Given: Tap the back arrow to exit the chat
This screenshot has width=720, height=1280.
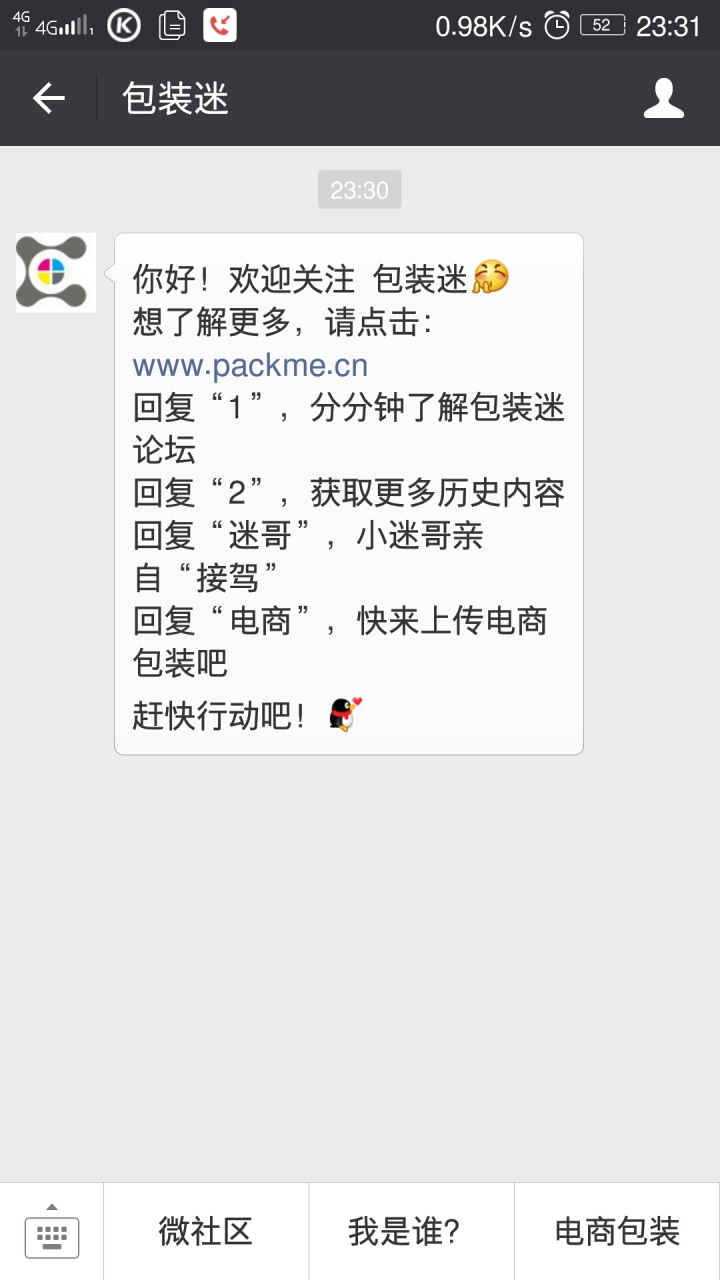Looking at the screenshot, I should click(47, 97).
